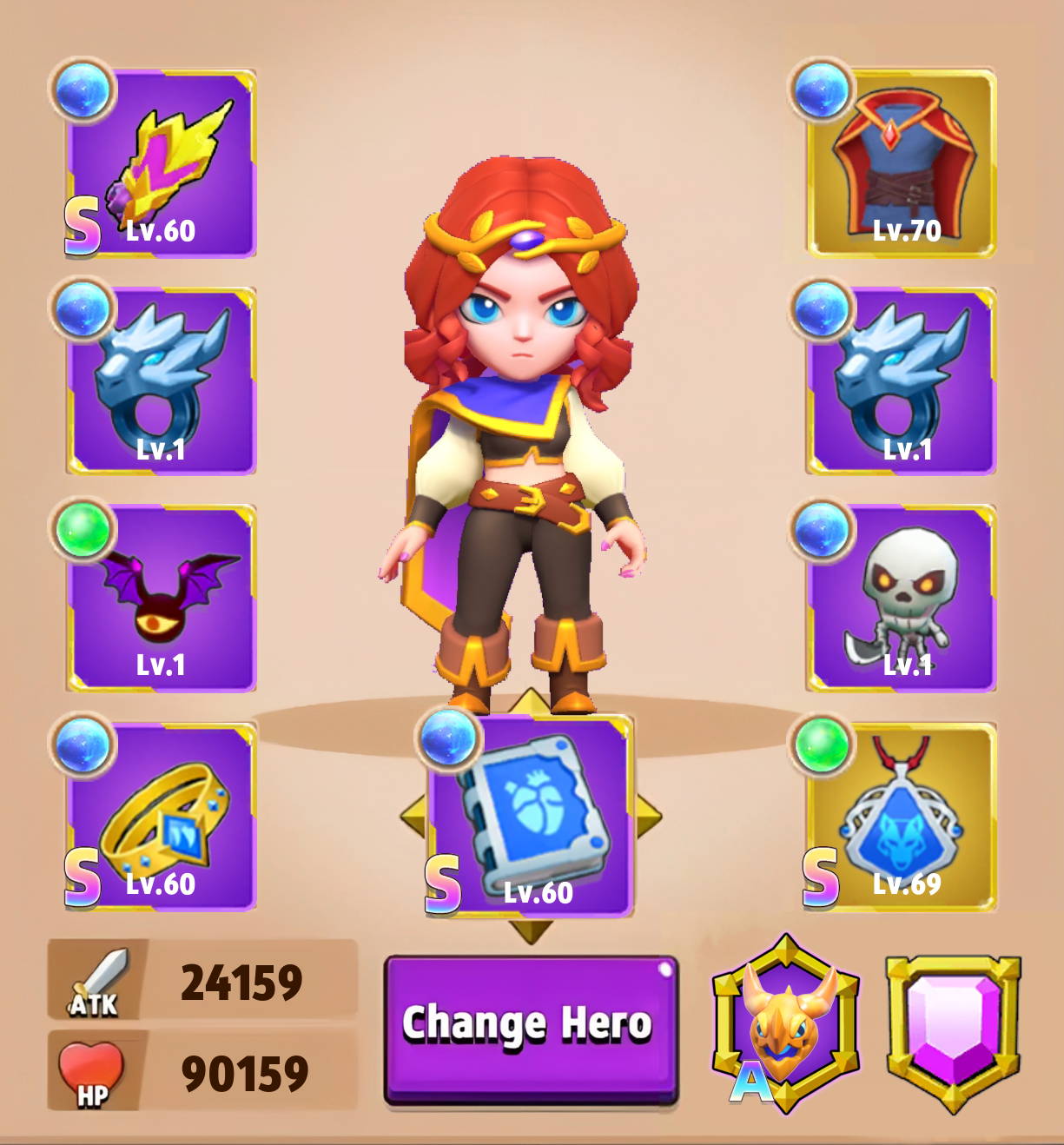Select the bat pet slot Lv.1
Viewport: 1064px width, 1145px height.
[162, 598]
